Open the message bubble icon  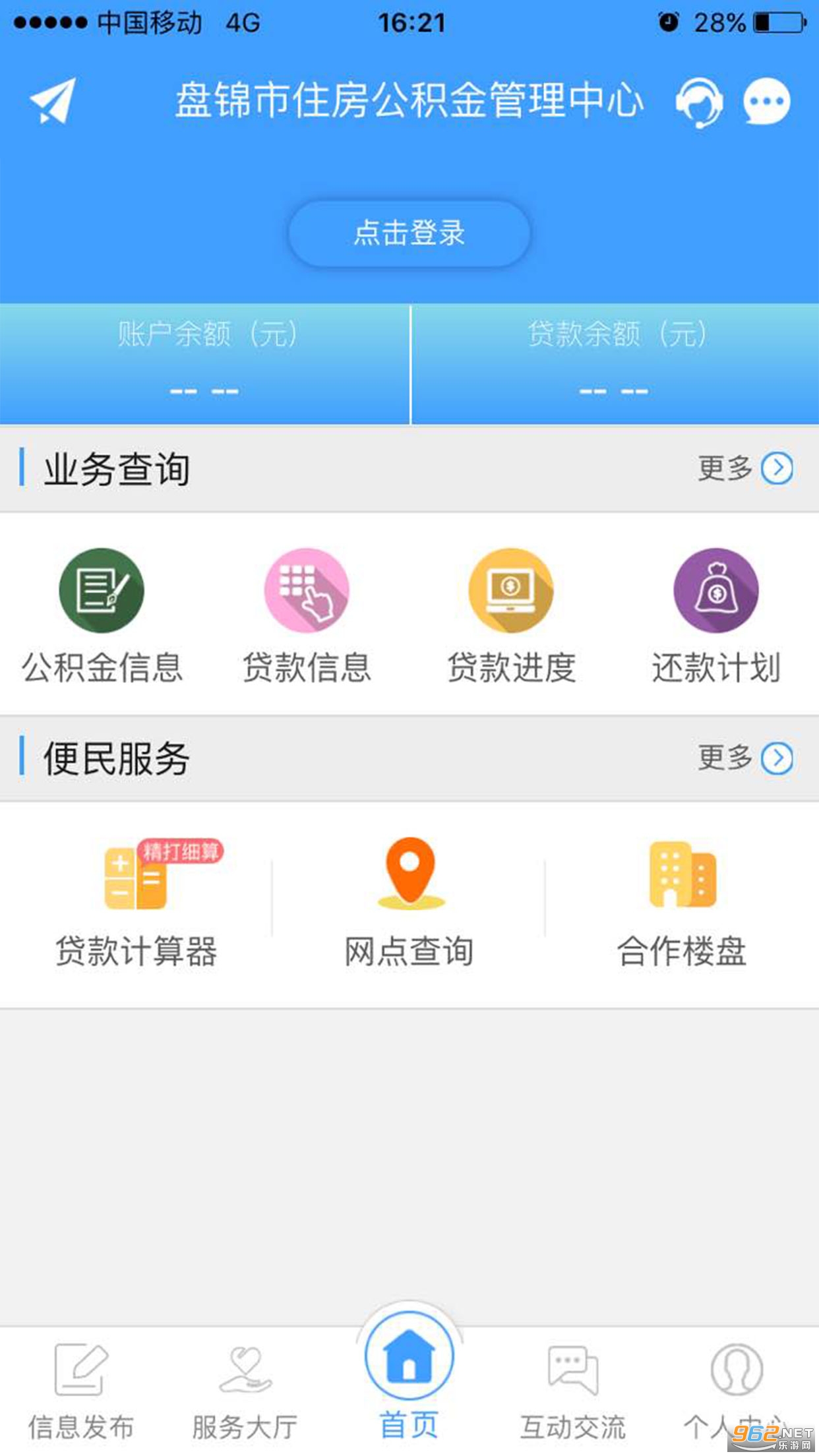(x=766, y=102)
